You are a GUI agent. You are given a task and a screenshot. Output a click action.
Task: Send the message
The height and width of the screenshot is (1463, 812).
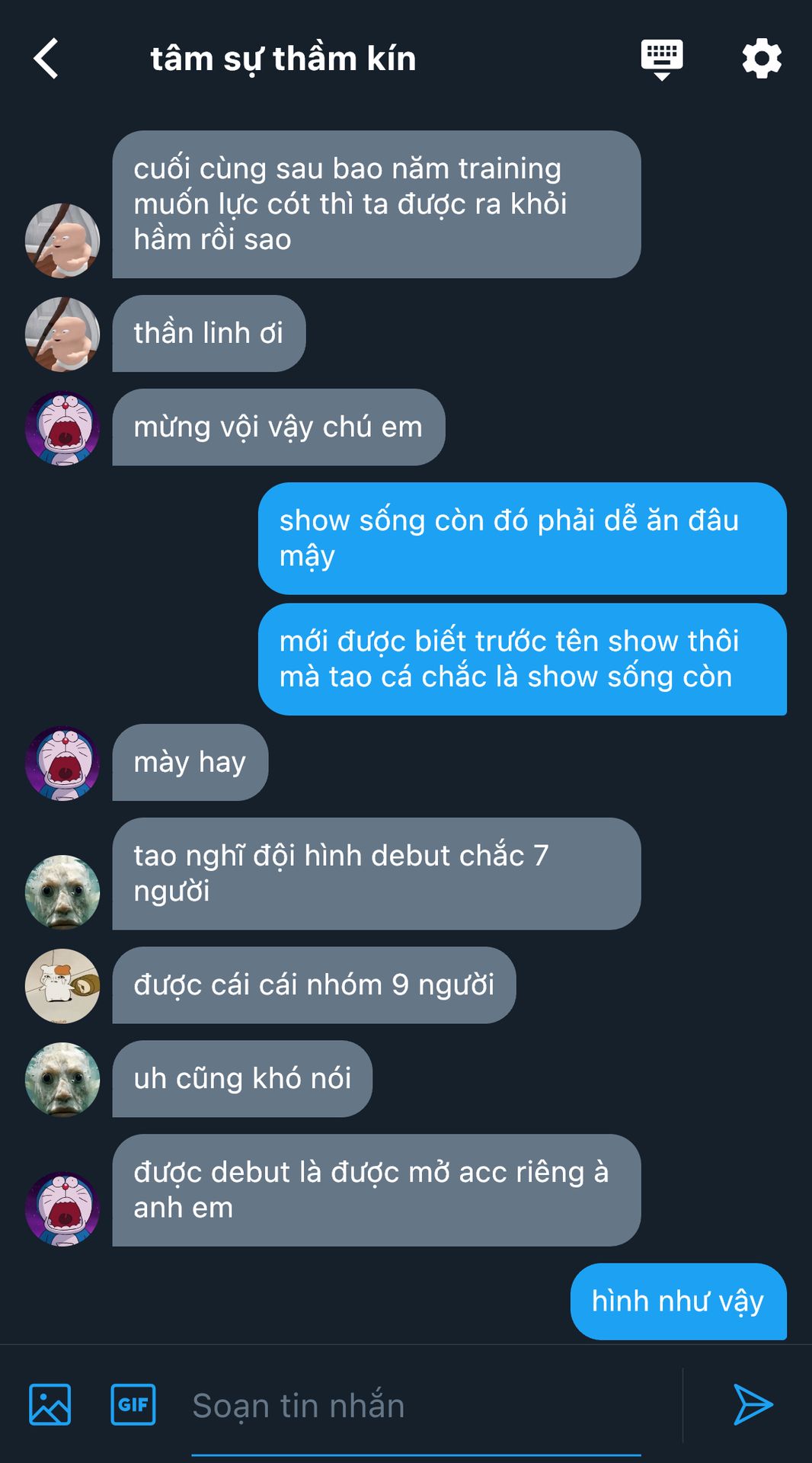[x=753, y=1404]
